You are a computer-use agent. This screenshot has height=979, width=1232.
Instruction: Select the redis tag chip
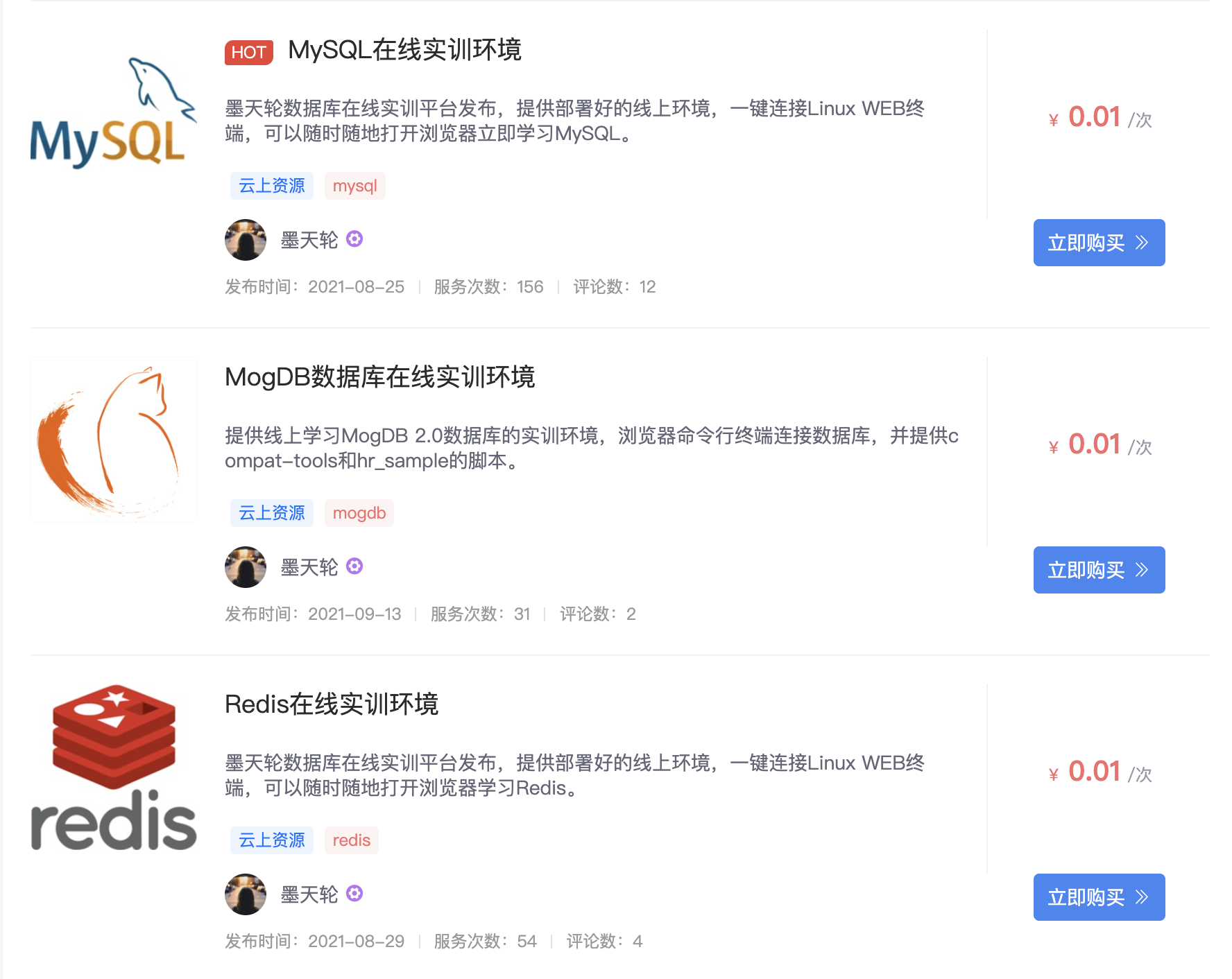[351, 840]
